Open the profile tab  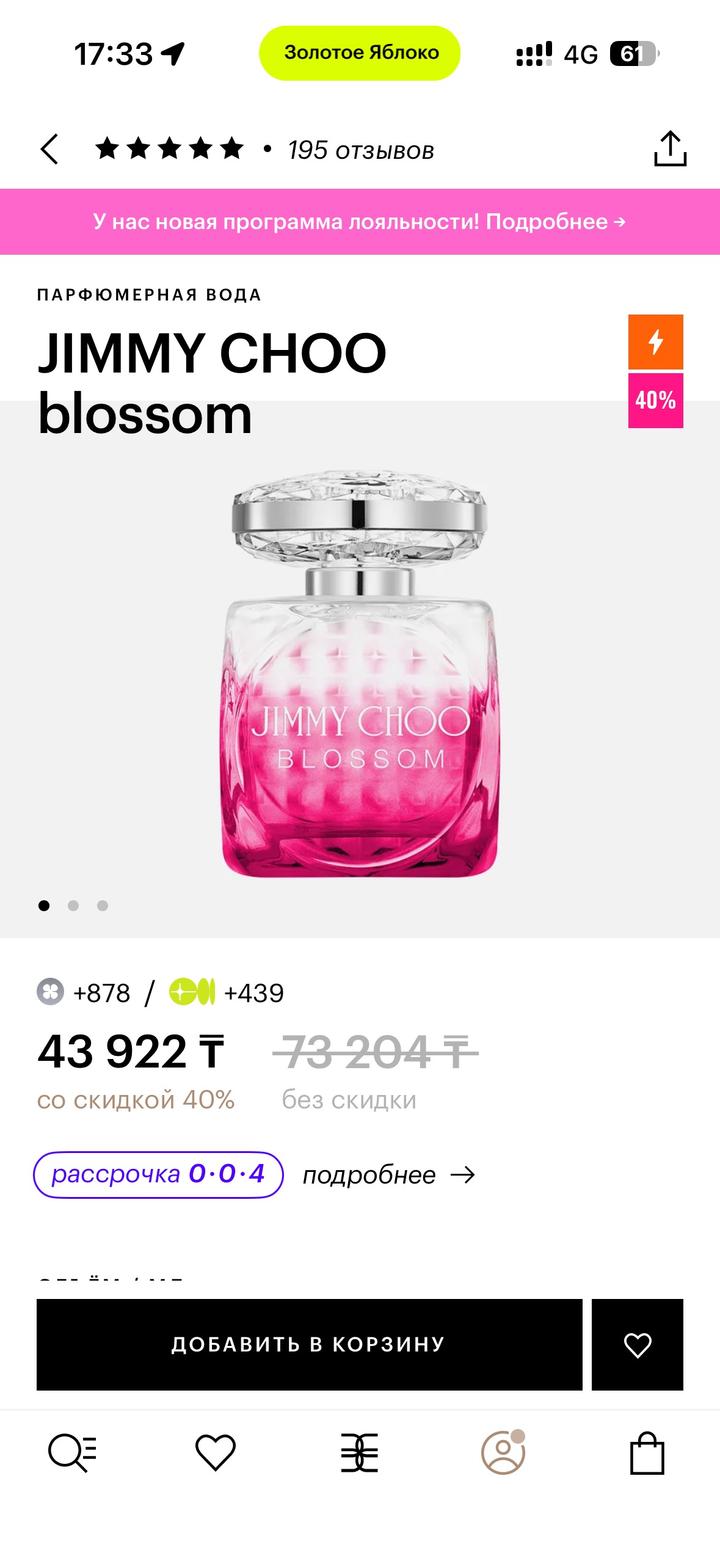pos(503,1453)
